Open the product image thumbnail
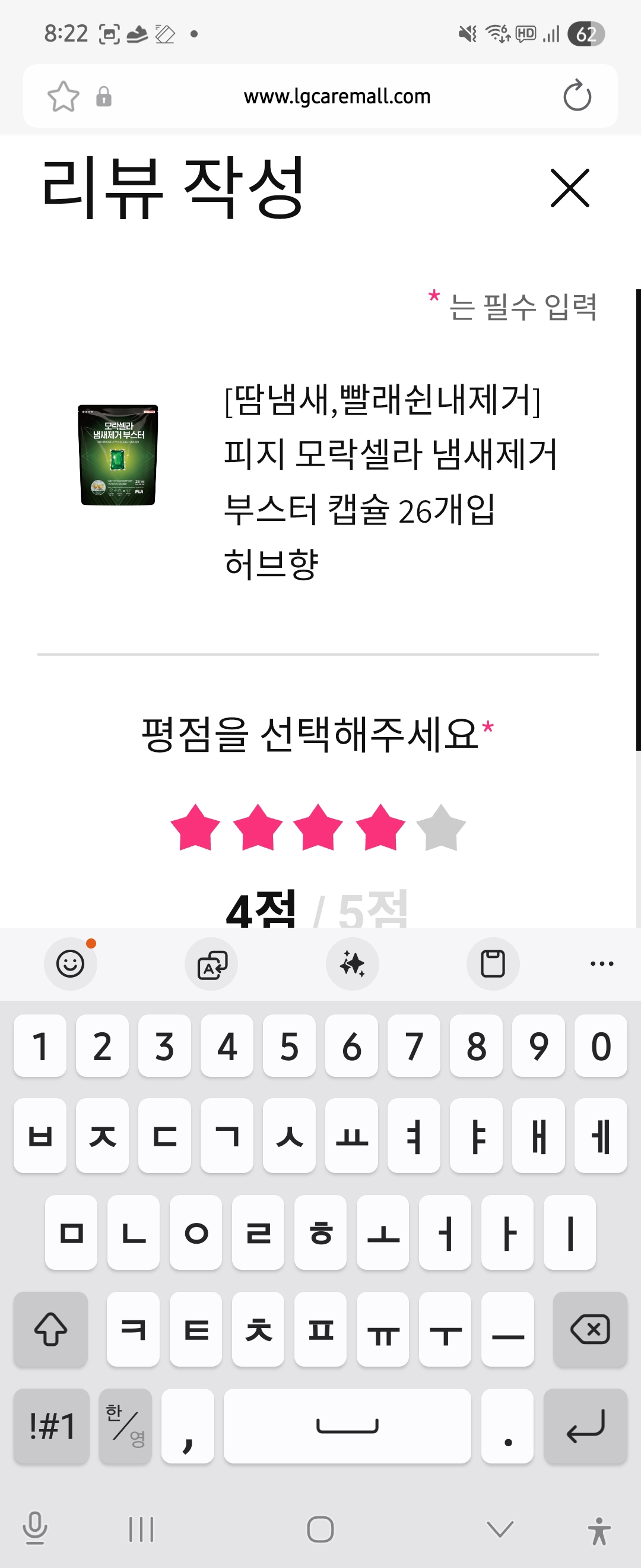Screen dimensions: 641x1568 pyautogui.click(x=118, y=455)
